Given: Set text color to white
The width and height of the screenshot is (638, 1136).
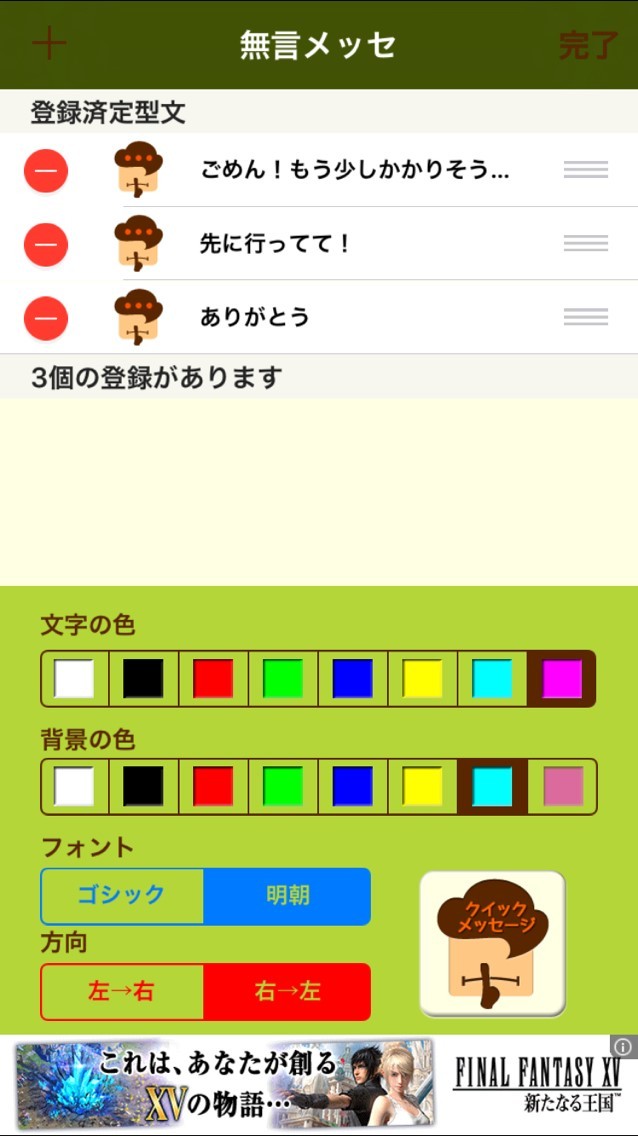Looking at the screenshot, I should pyautogui.click(x=74, y=679).
